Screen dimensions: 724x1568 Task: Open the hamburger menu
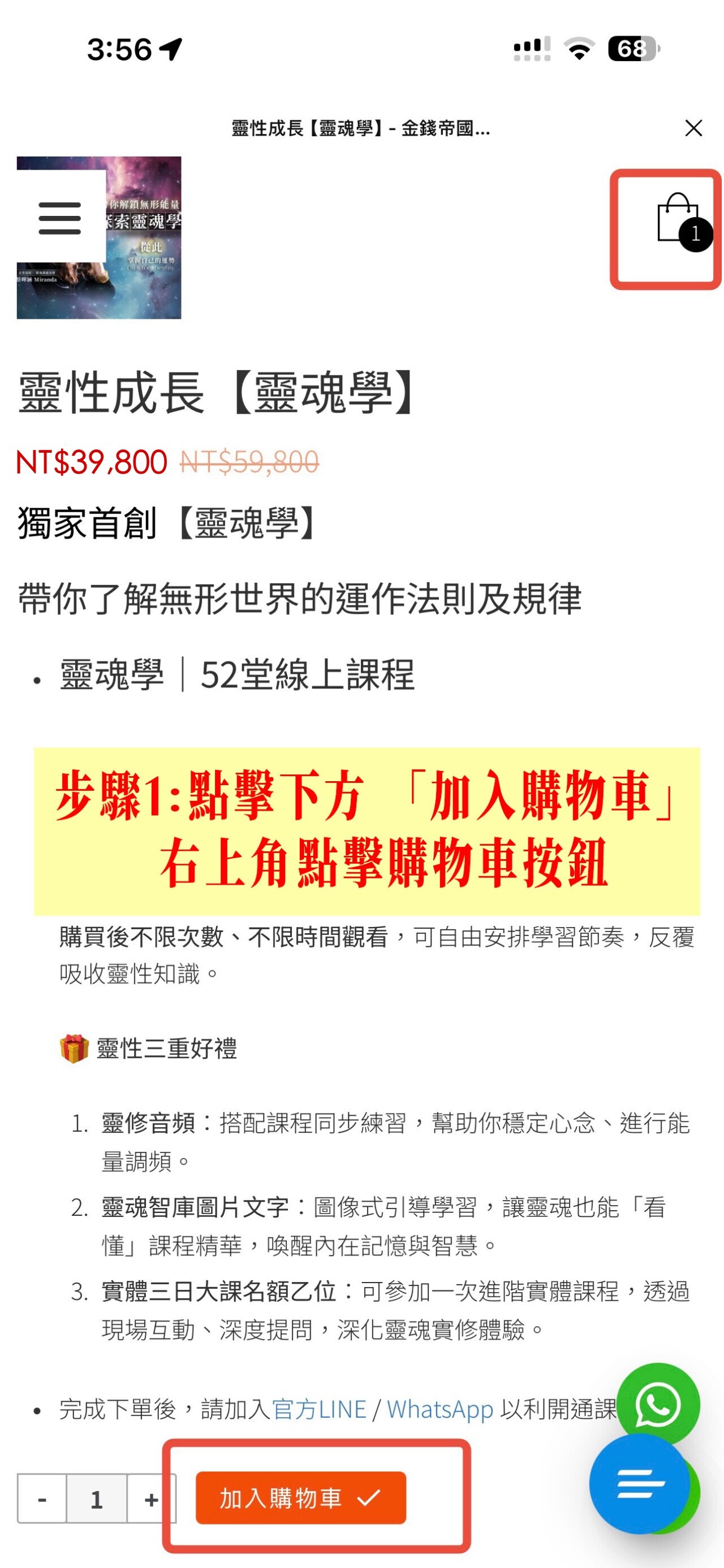click(60, 219)
